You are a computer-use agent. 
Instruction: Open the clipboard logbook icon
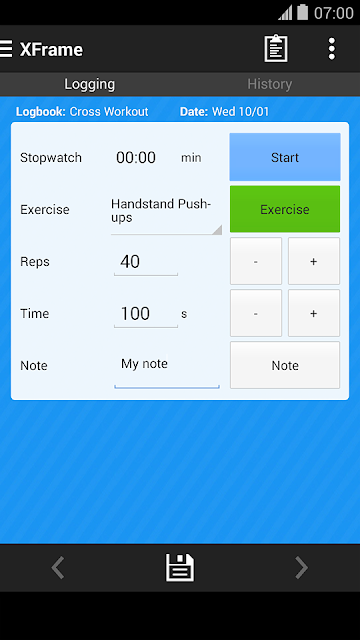(x=276, y=49)
